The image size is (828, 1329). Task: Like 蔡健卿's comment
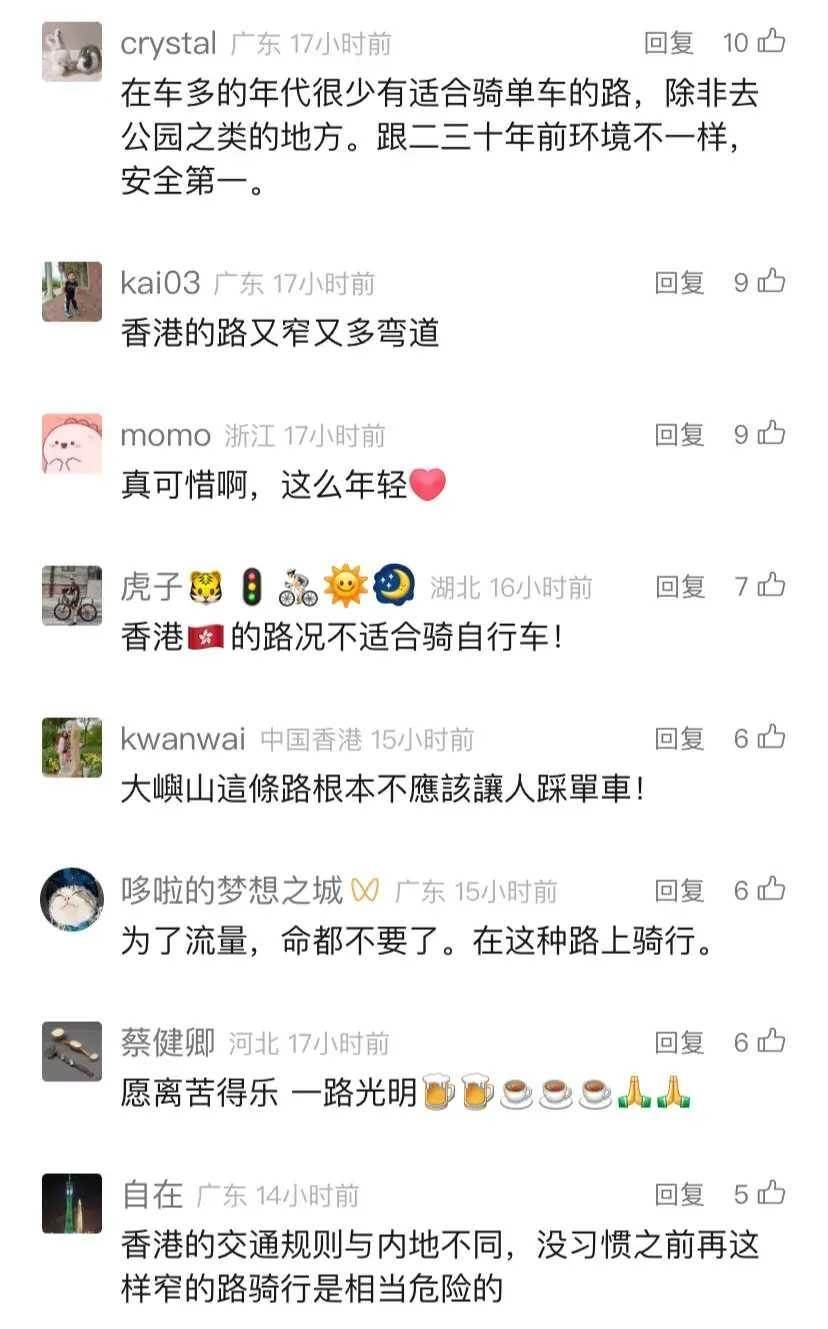pyautogui.click(x=771, y=1042)
